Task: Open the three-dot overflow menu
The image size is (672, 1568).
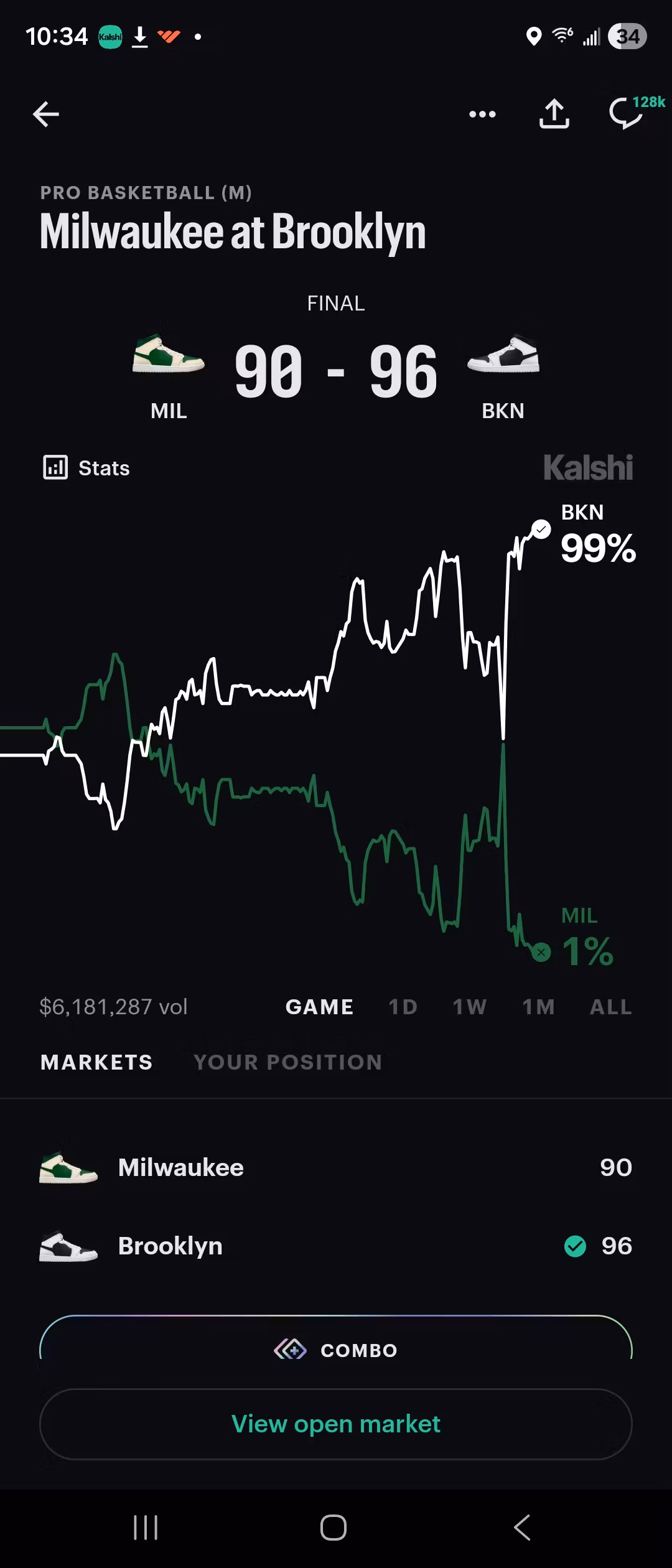Action: coord(482,114)
